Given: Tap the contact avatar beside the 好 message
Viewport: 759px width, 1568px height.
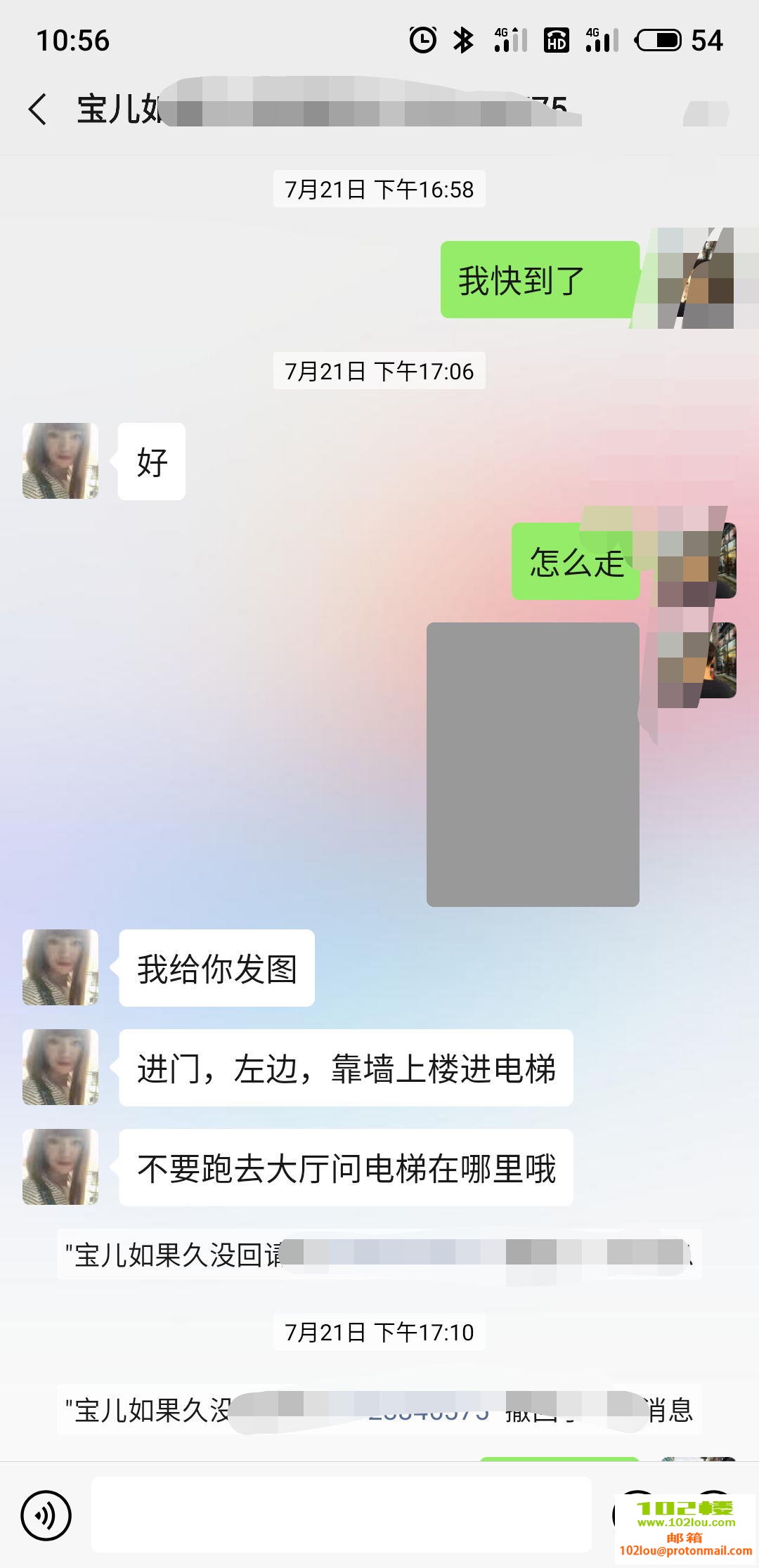Looking at the screenshot, I should (60, 462).
